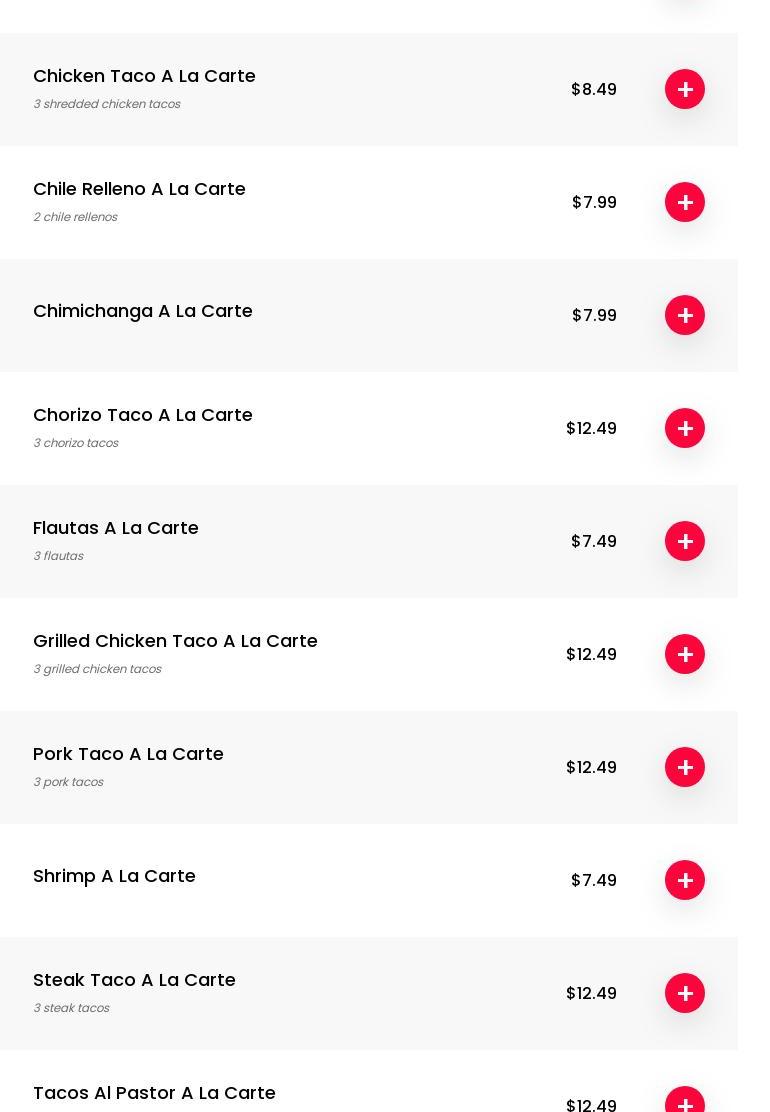Add Chimichanga A La Carte to order

click(x=685, y=315)
